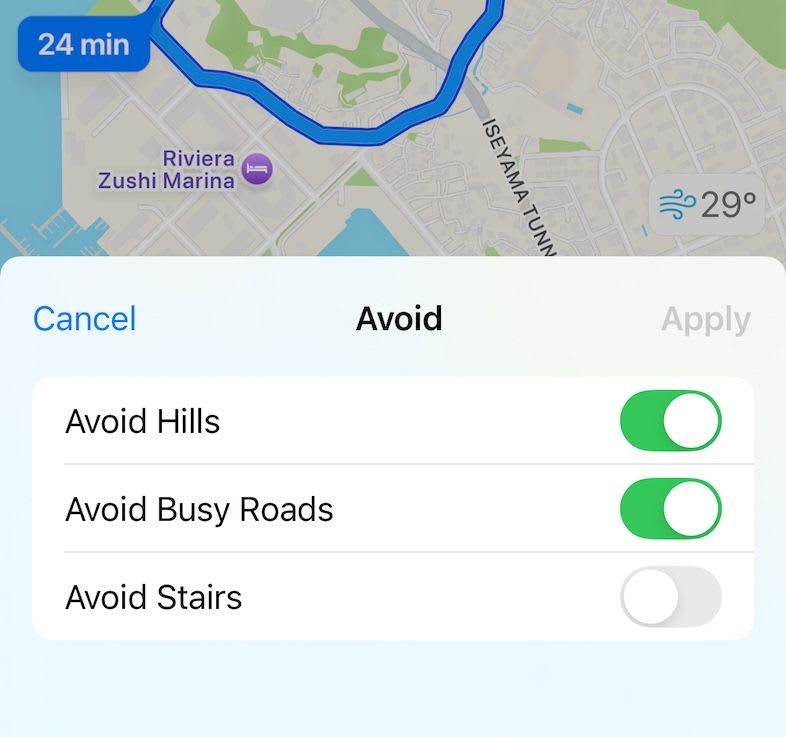Viewport: 786px width, 737px height.
Task: Open the 29° weather widget
Action: coord(707,205)
